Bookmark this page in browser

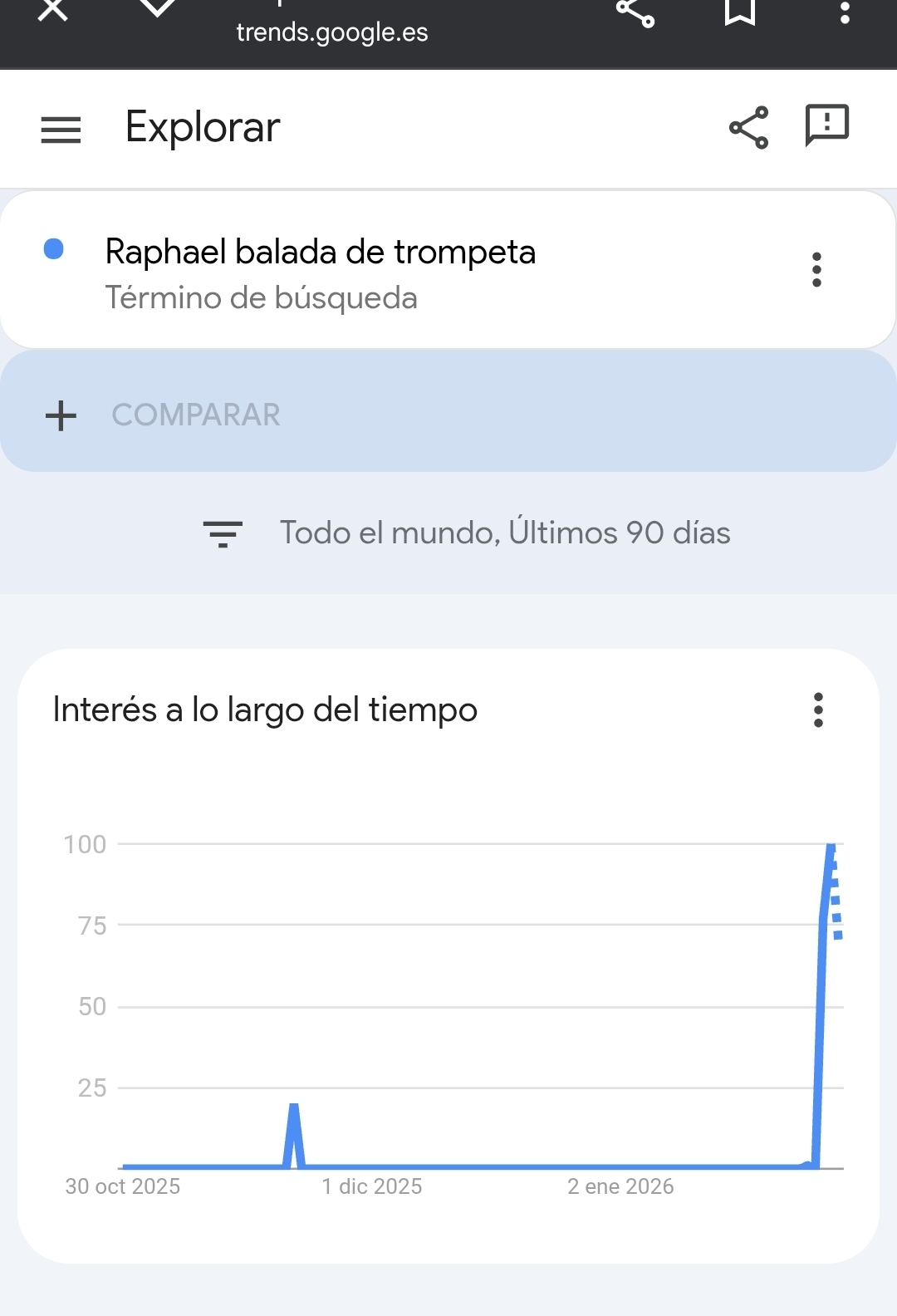(739, 12)
